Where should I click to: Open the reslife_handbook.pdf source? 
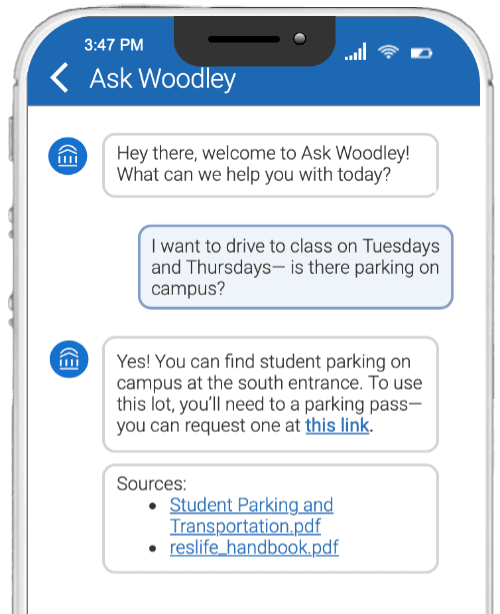click(254, 547)
